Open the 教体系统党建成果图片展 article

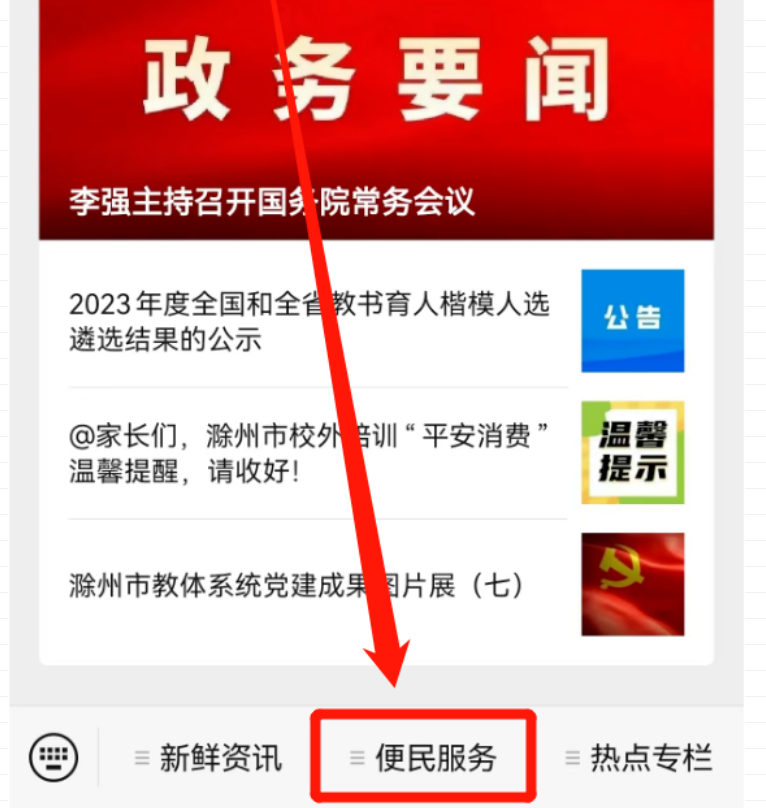pyautogui.click(x=298, y=585)
